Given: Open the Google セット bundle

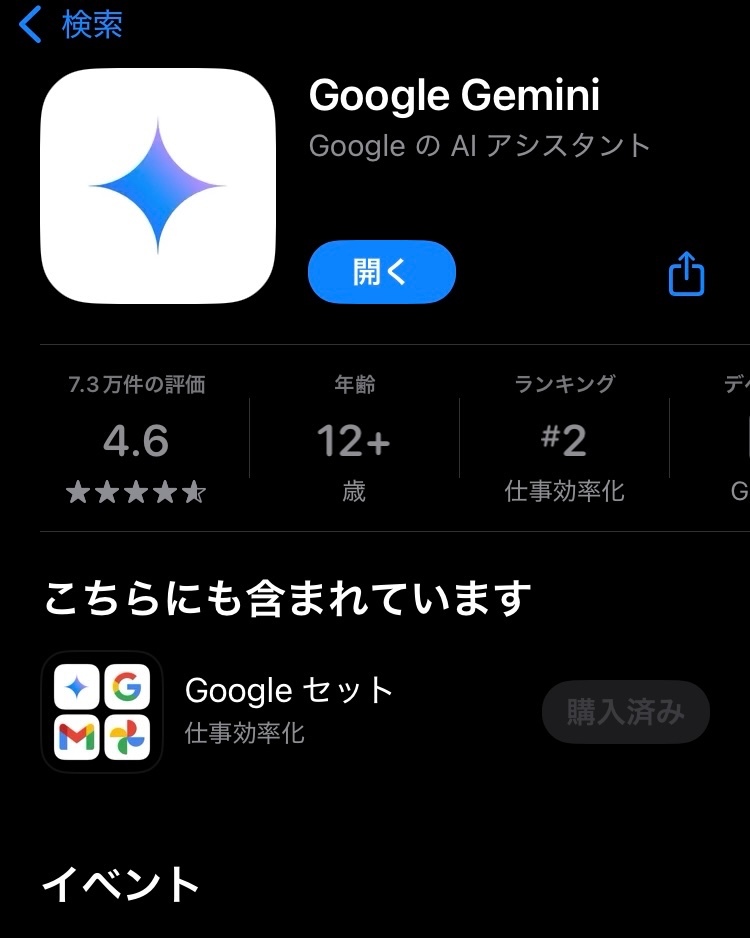Looking at the screenshot, I should click(x=288, y=710).
